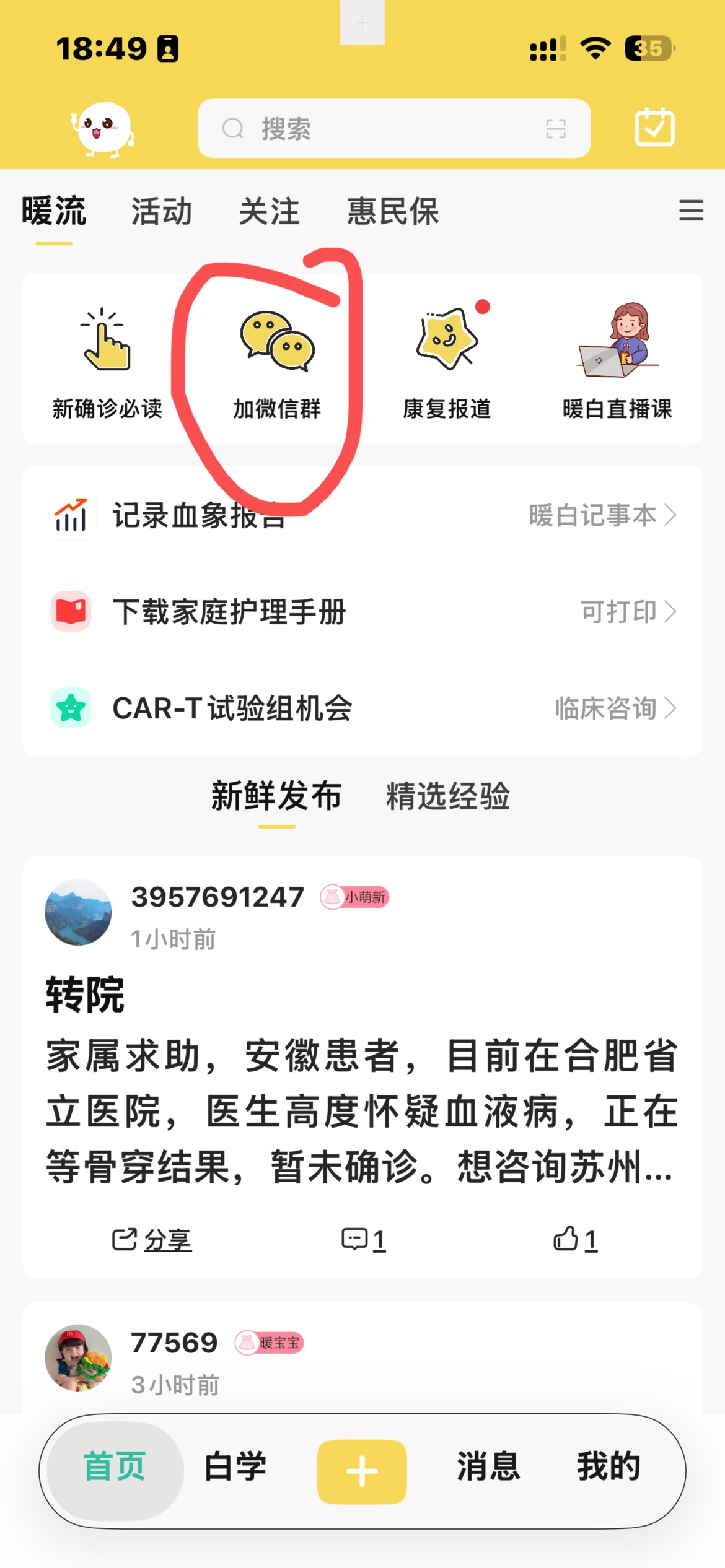Open 记录血象报告 row
The width and height of the screenshot is (725, 1568).
[362, 515]
